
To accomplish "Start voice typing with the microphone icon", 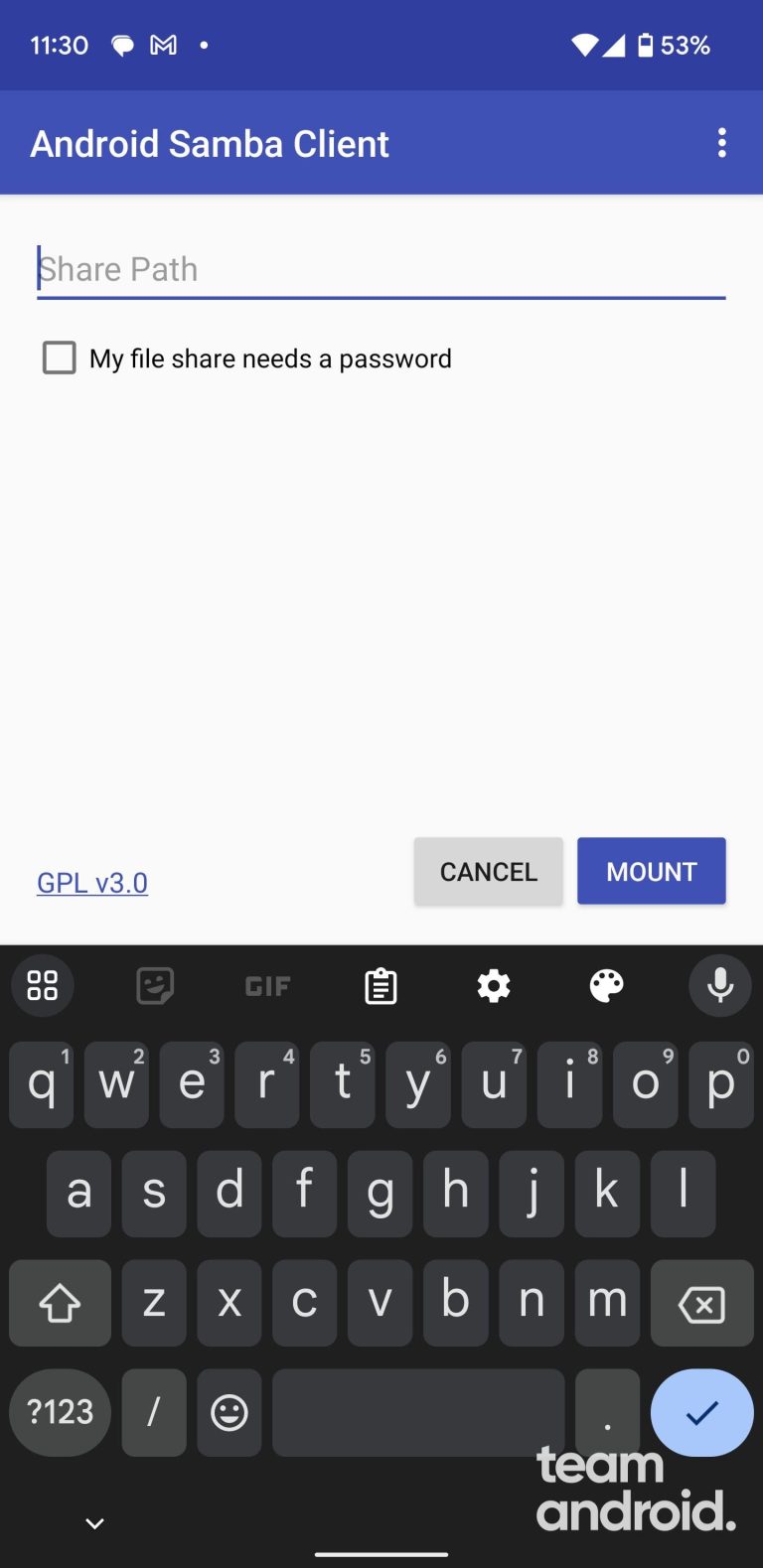I will pos(719,985).
